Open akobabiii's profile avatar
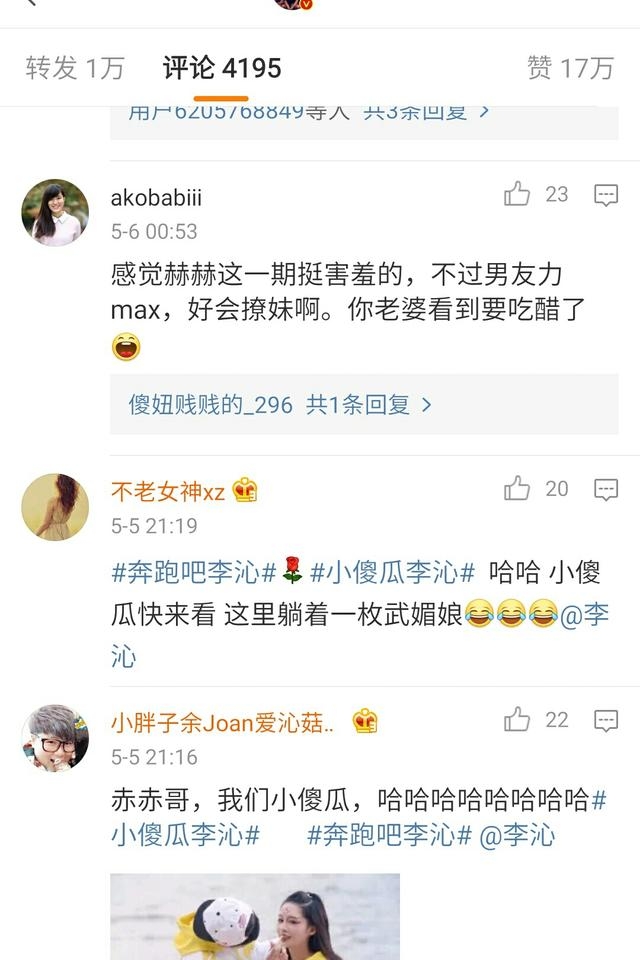640x960 pixels. tap(55, 213)
